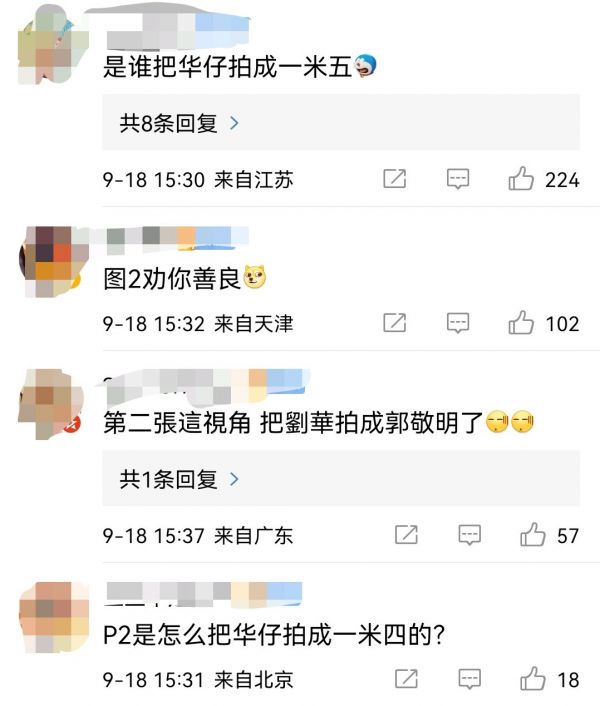Like the 图2劝你善良 comment
Viewport: 600px width, 706px height.
click(521, 324)
